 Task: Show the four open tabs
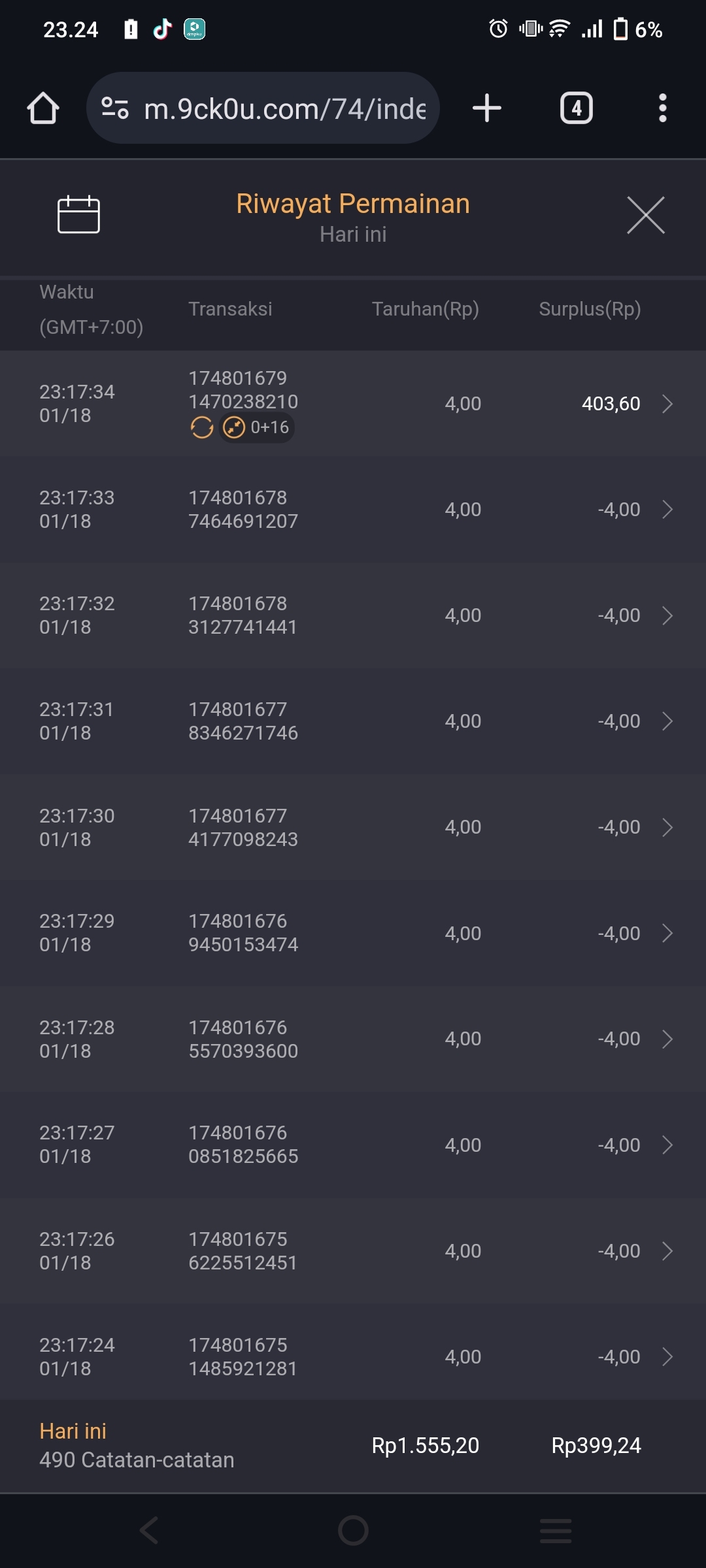[576, 108]
